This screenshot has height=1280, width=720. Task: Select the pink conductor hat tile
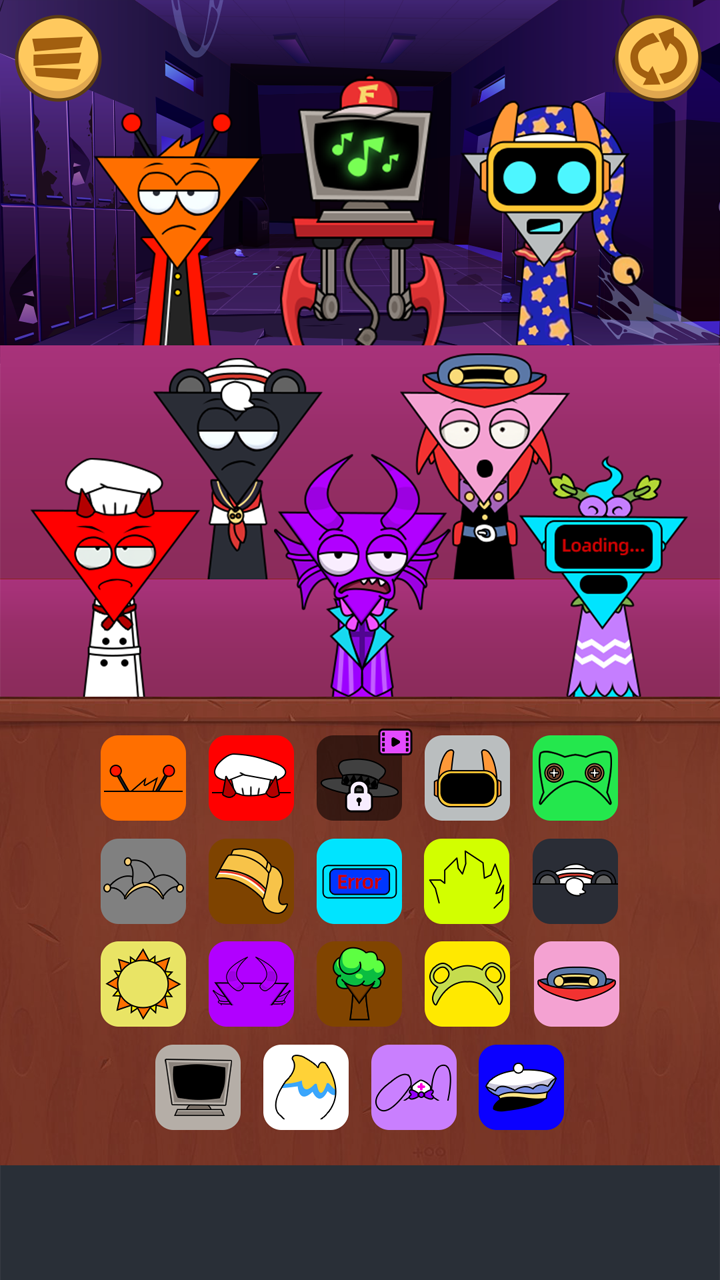[x=575, y=984]
